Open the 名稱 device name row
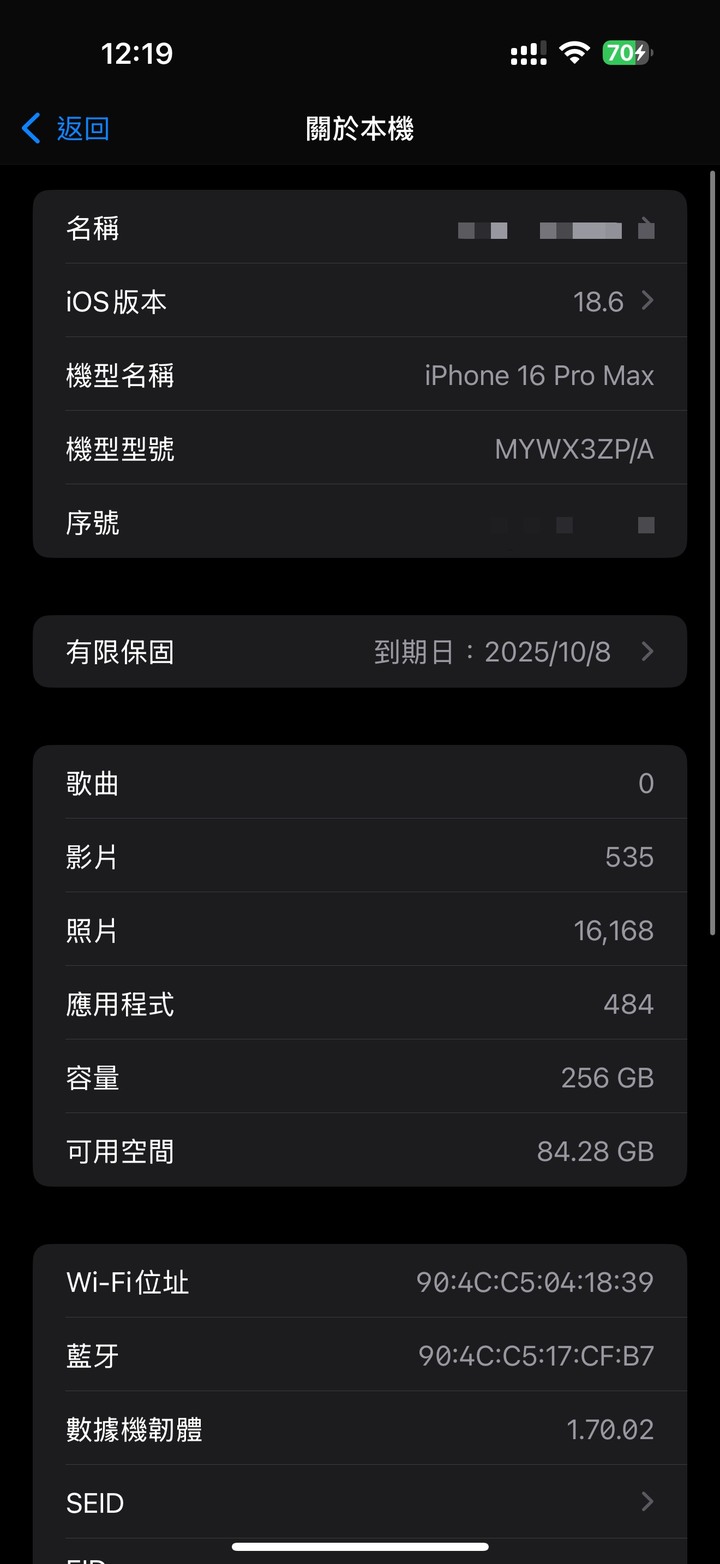This screenshot has width=720, height=1564. 360,227
